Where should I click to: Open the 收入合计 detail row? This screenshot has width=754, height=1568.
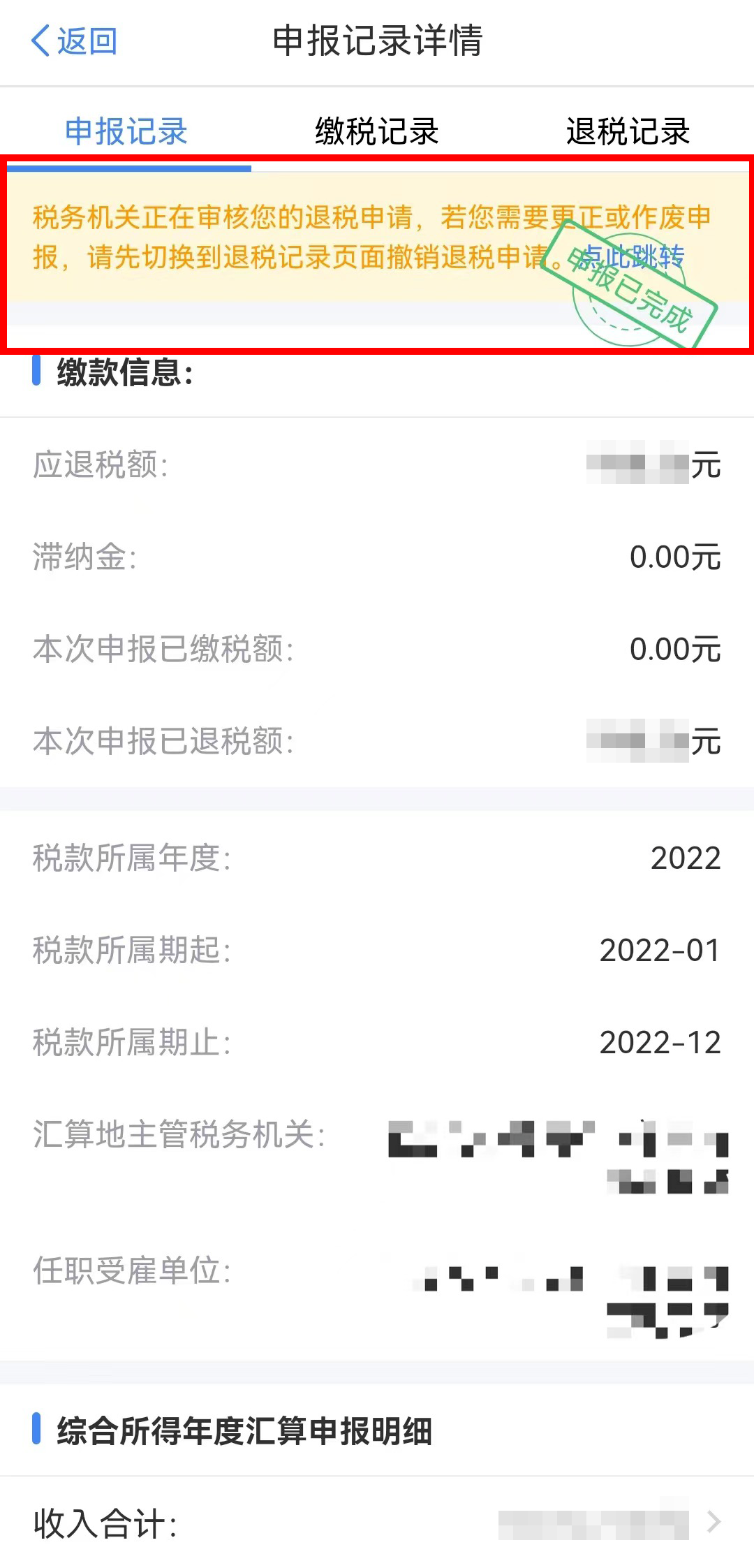click(377, 1523)
